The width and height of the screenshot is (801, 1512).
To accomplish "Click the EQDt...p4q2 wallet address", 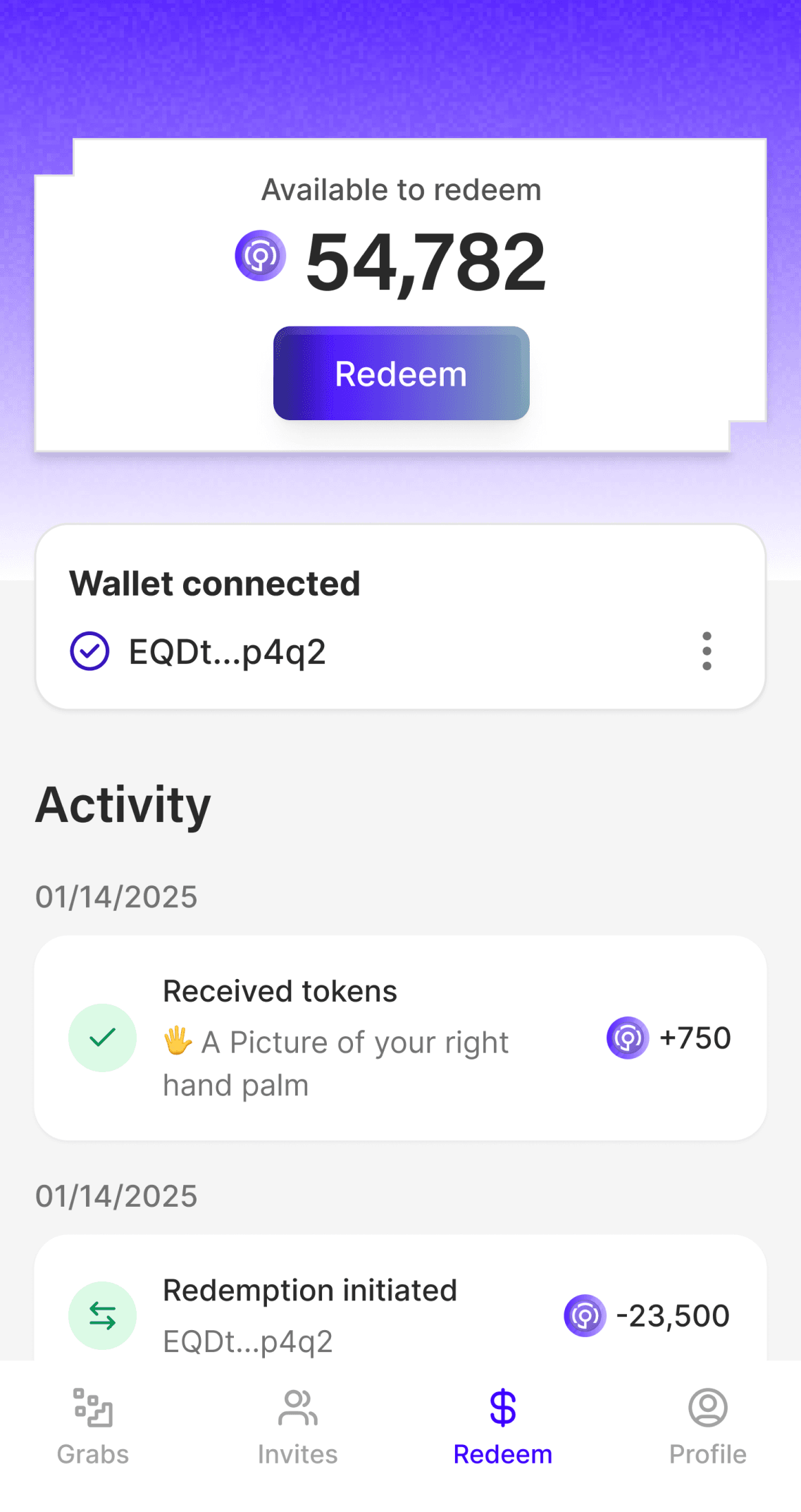I will point(226,652).
